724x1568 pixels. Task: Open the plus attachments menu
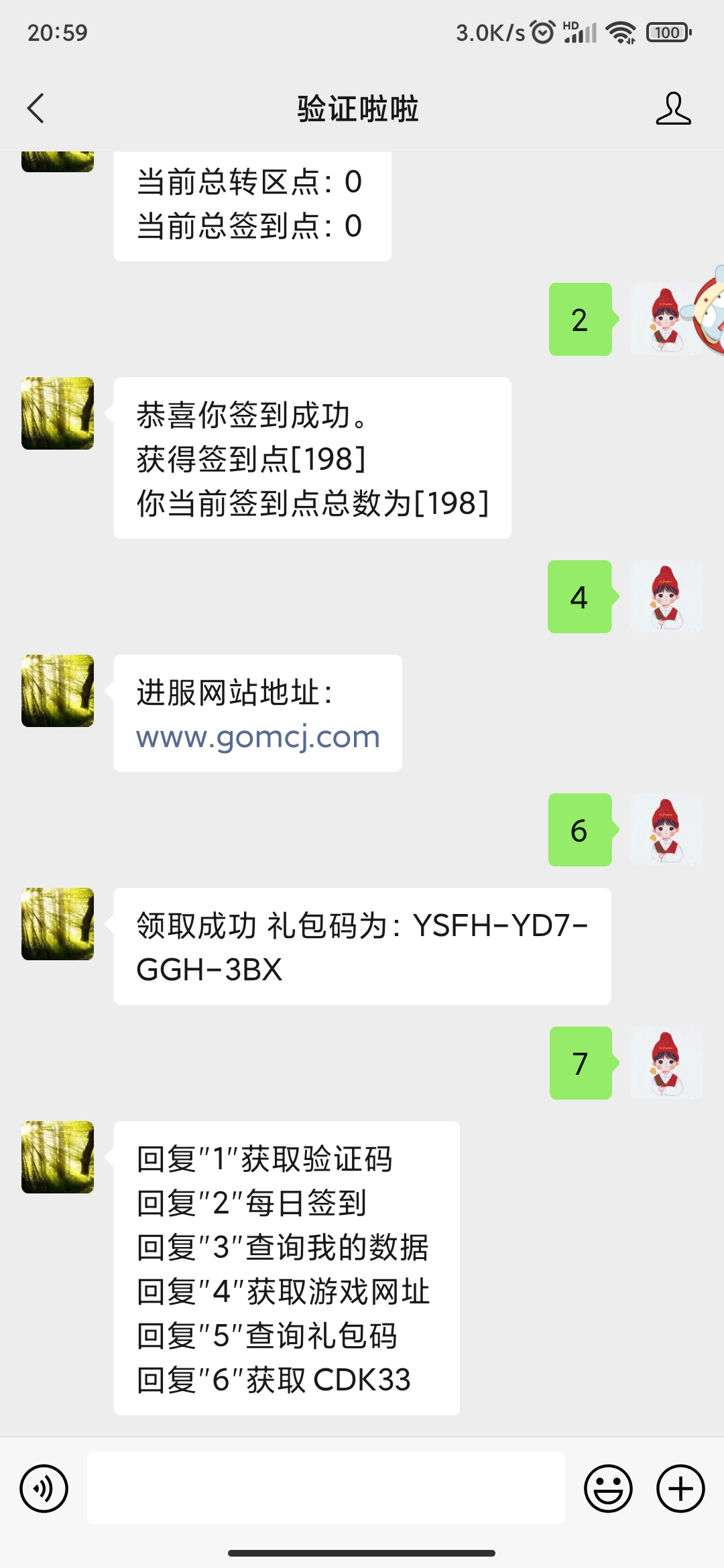point(680,1489)
